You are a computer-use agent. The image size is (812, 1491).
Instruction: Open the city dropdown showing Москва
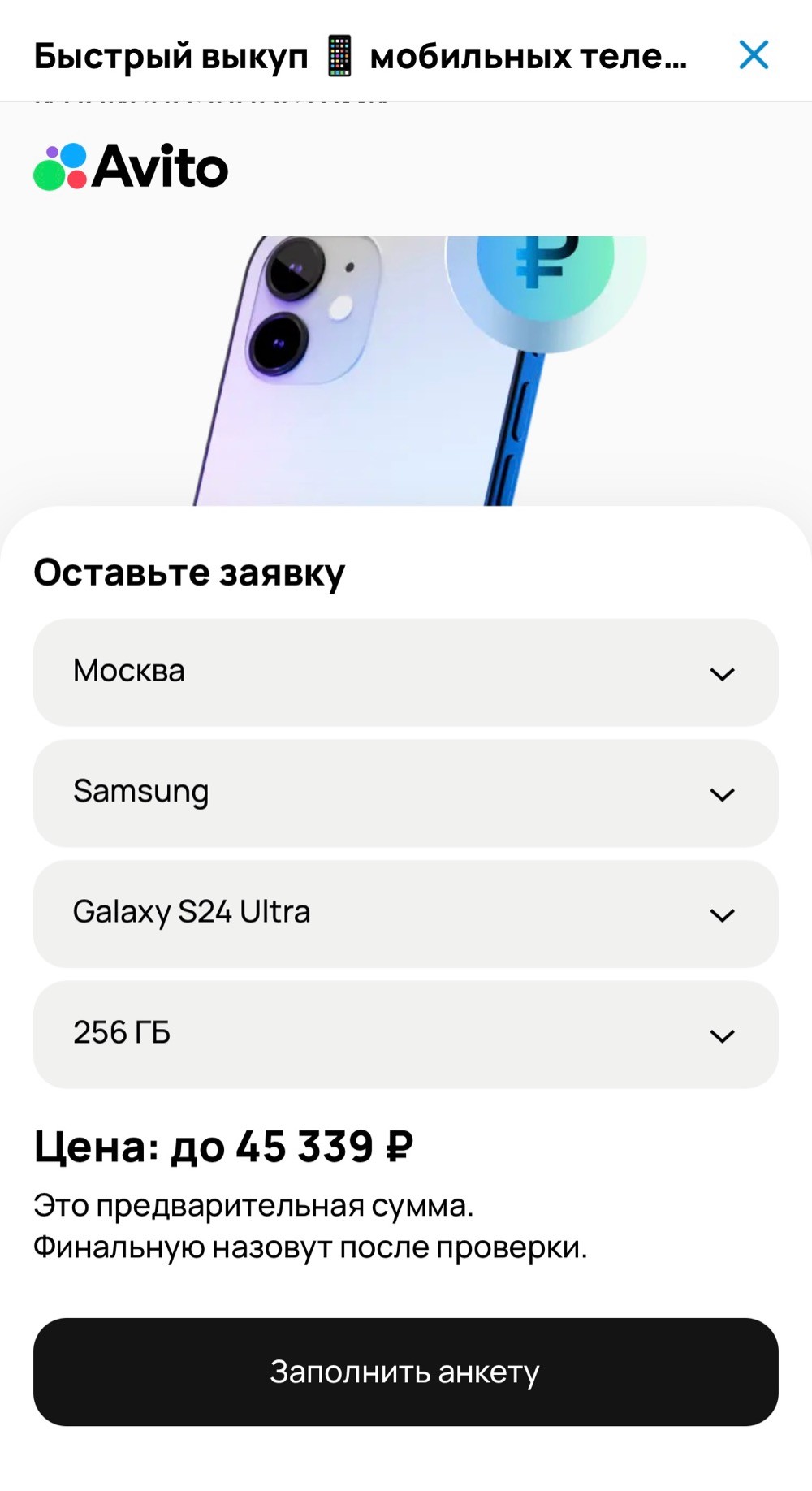tap(405, 672)
